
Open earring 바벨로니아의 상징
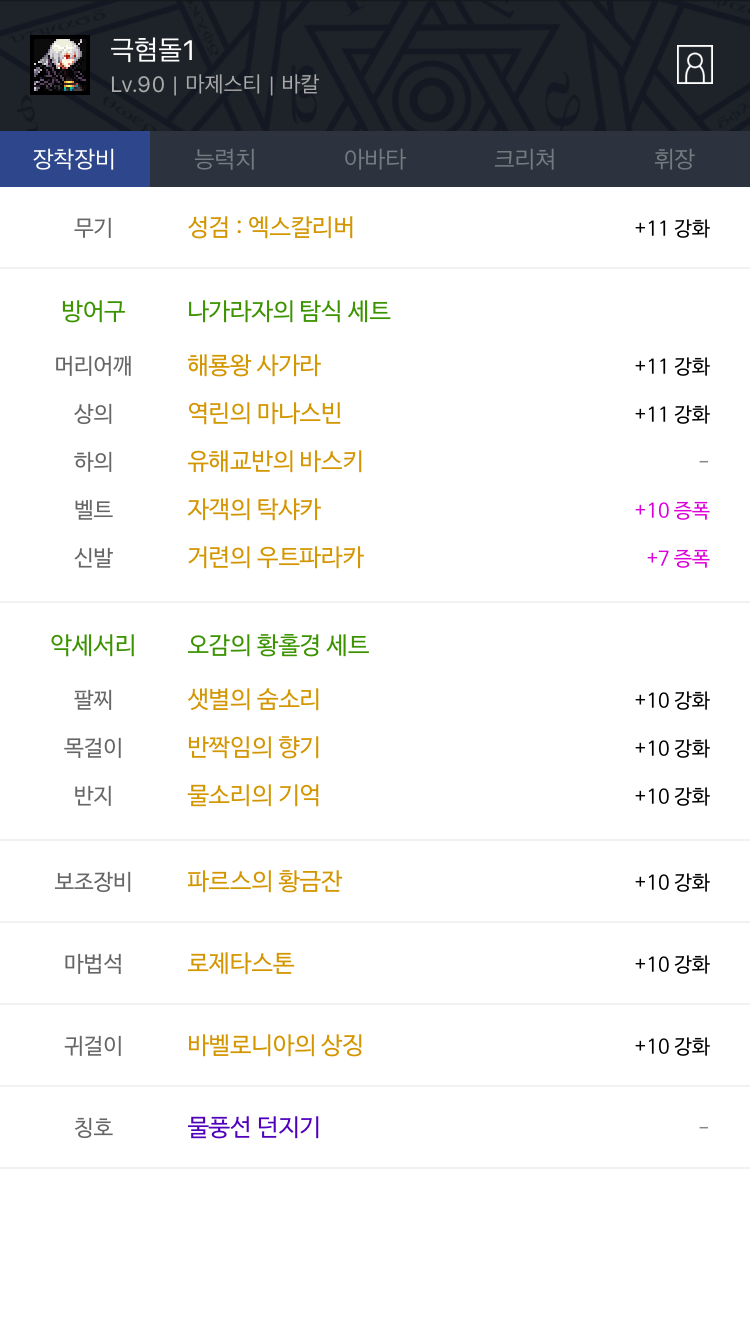pyautogui.click(x=275, y=1045)
